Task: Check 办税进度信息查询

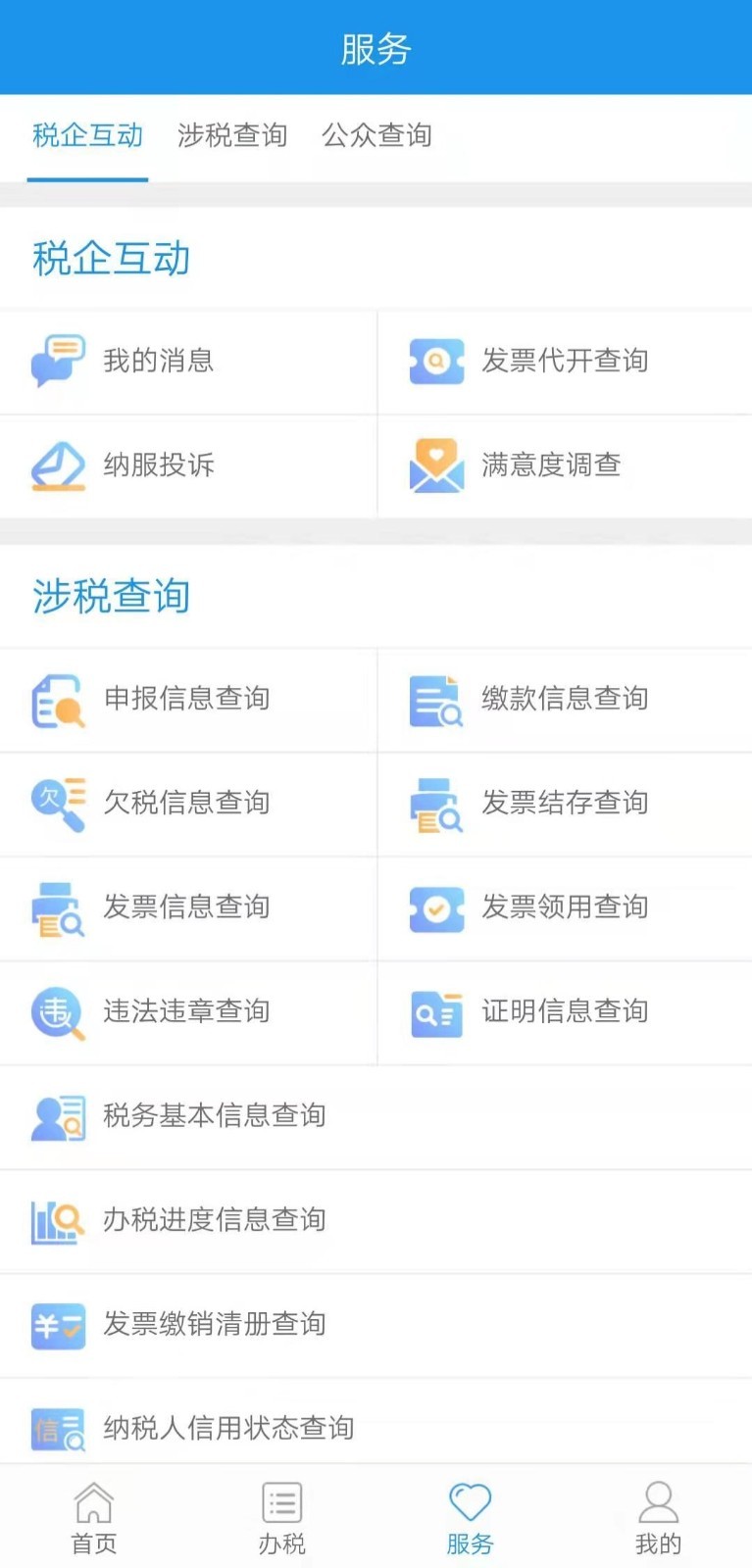Action: coord(214,1220)
